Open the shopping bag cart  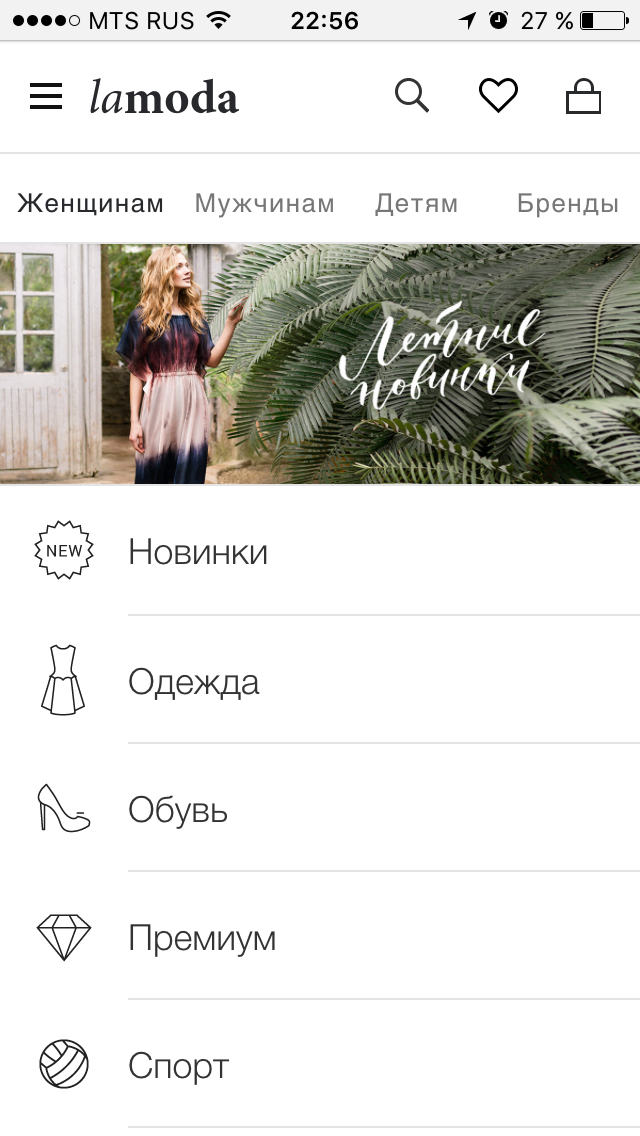point(583,96)
